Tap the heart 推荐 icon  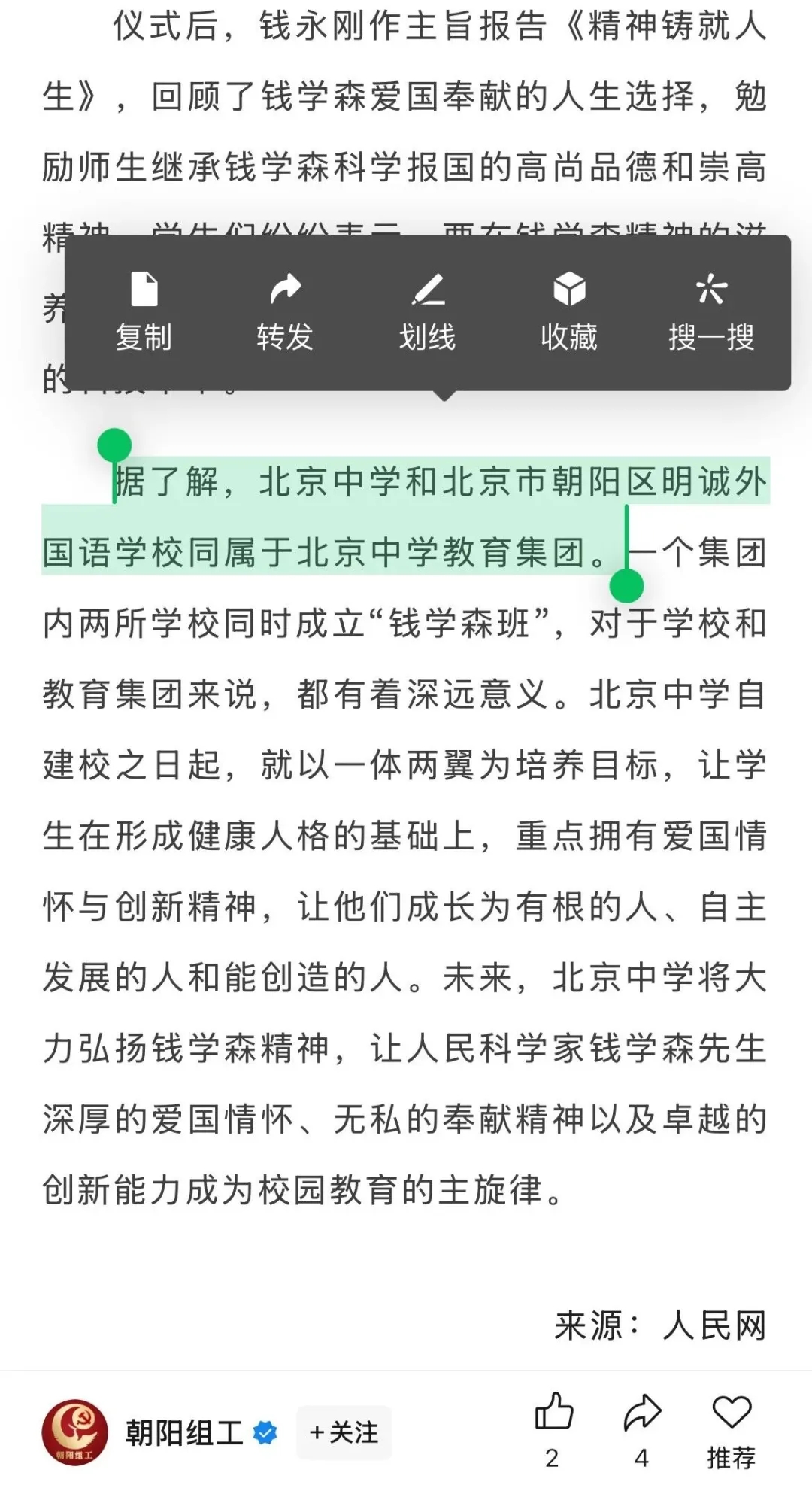coord(731,1413)
